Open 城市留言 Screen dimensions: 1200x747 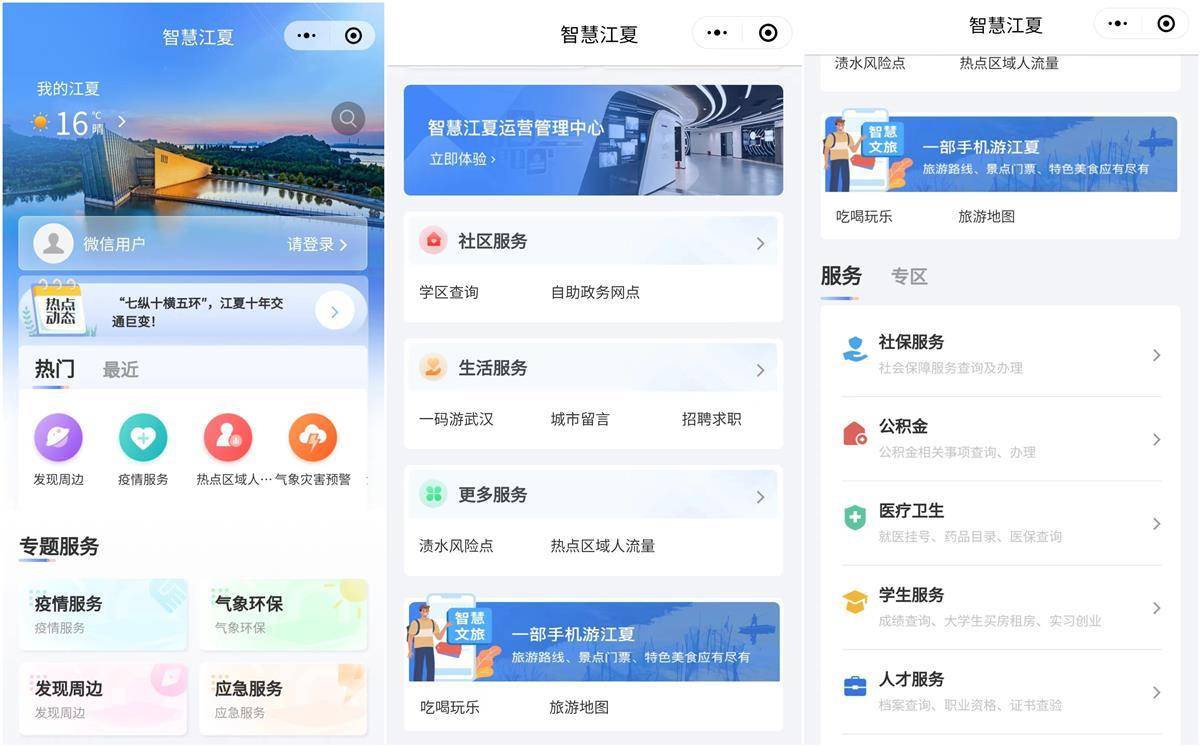[580, 420]
